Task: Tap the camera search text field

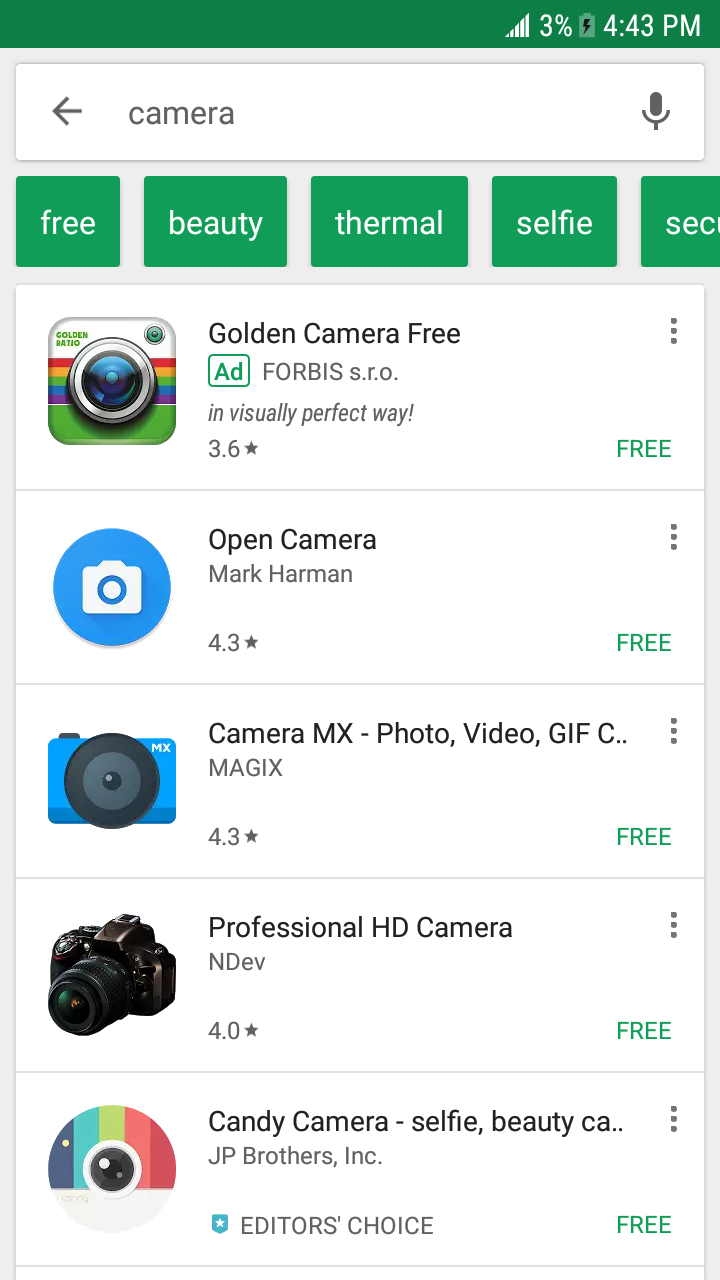Action: point(360,113)
